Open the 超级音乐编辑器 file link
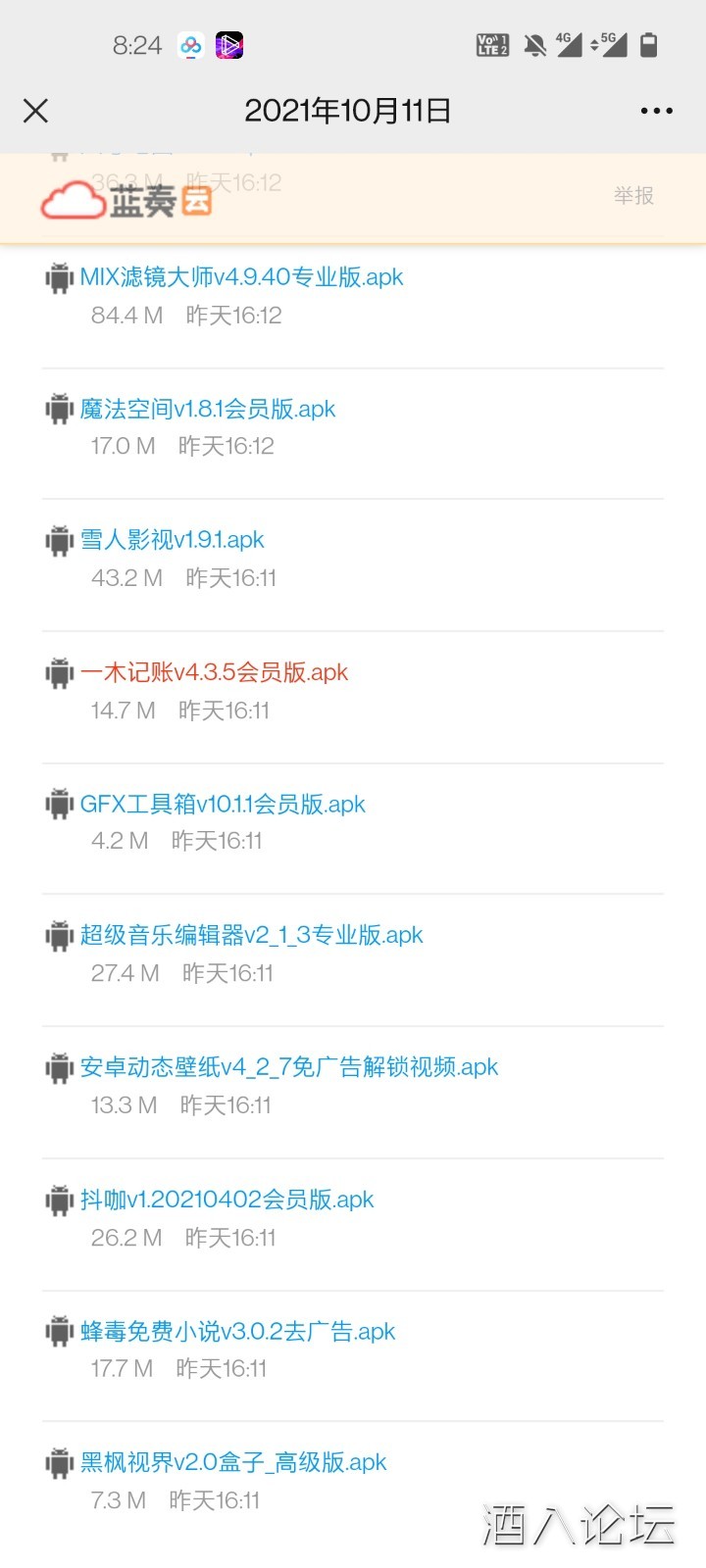706x1568 pixels. point(250,935)
